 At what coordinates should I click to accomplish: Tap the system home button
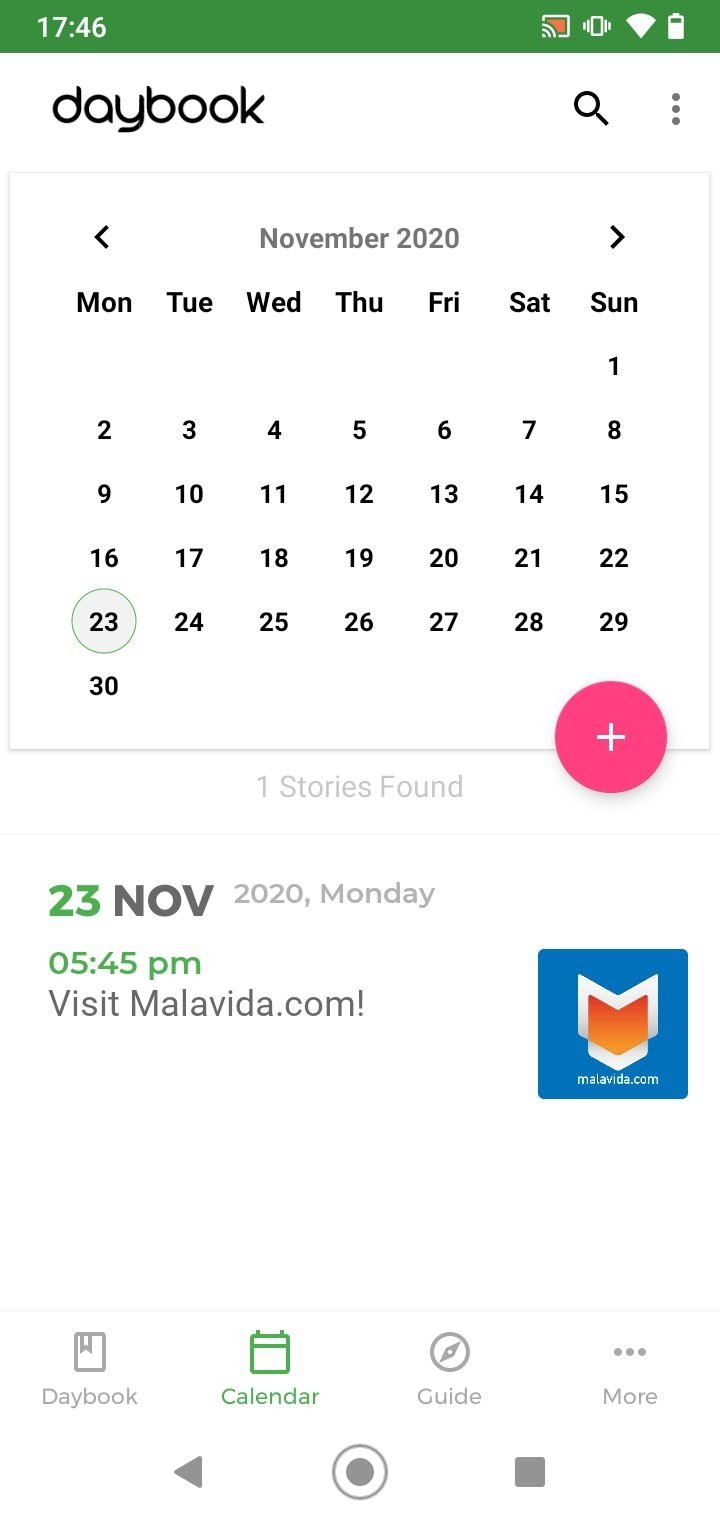(360, 1472)
